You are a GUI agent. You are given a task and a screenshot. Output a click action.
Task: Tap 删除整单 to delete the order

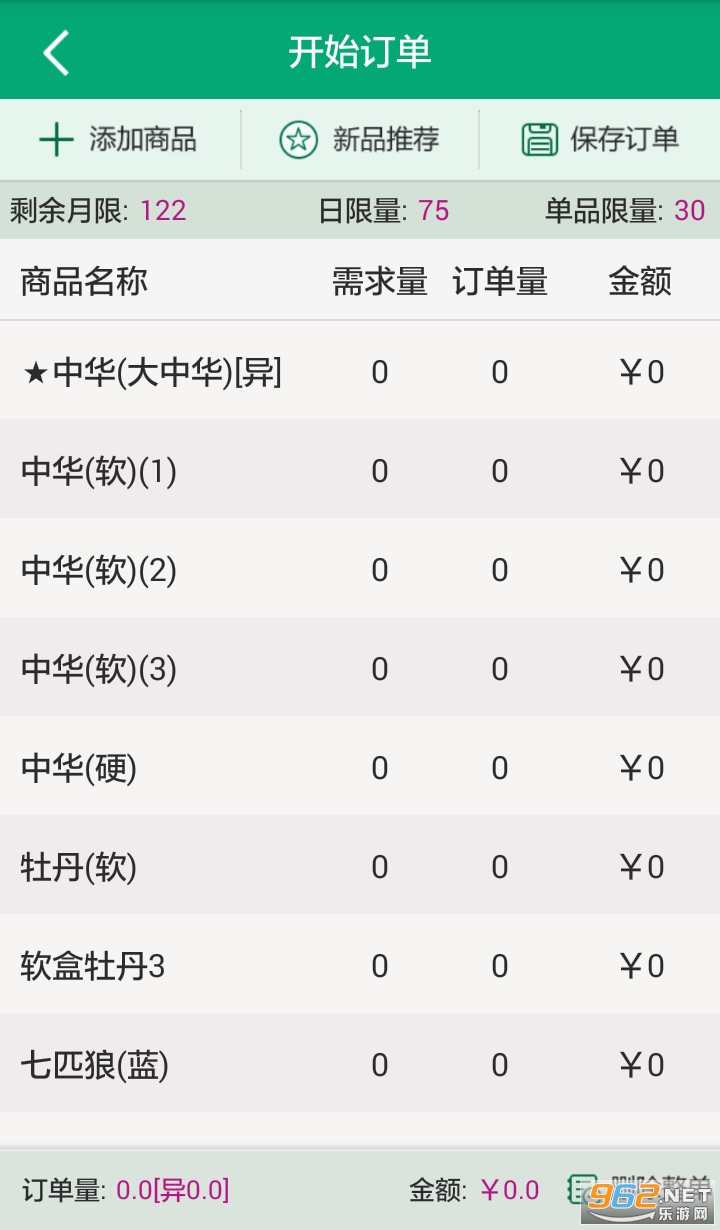click(640, 1187)
